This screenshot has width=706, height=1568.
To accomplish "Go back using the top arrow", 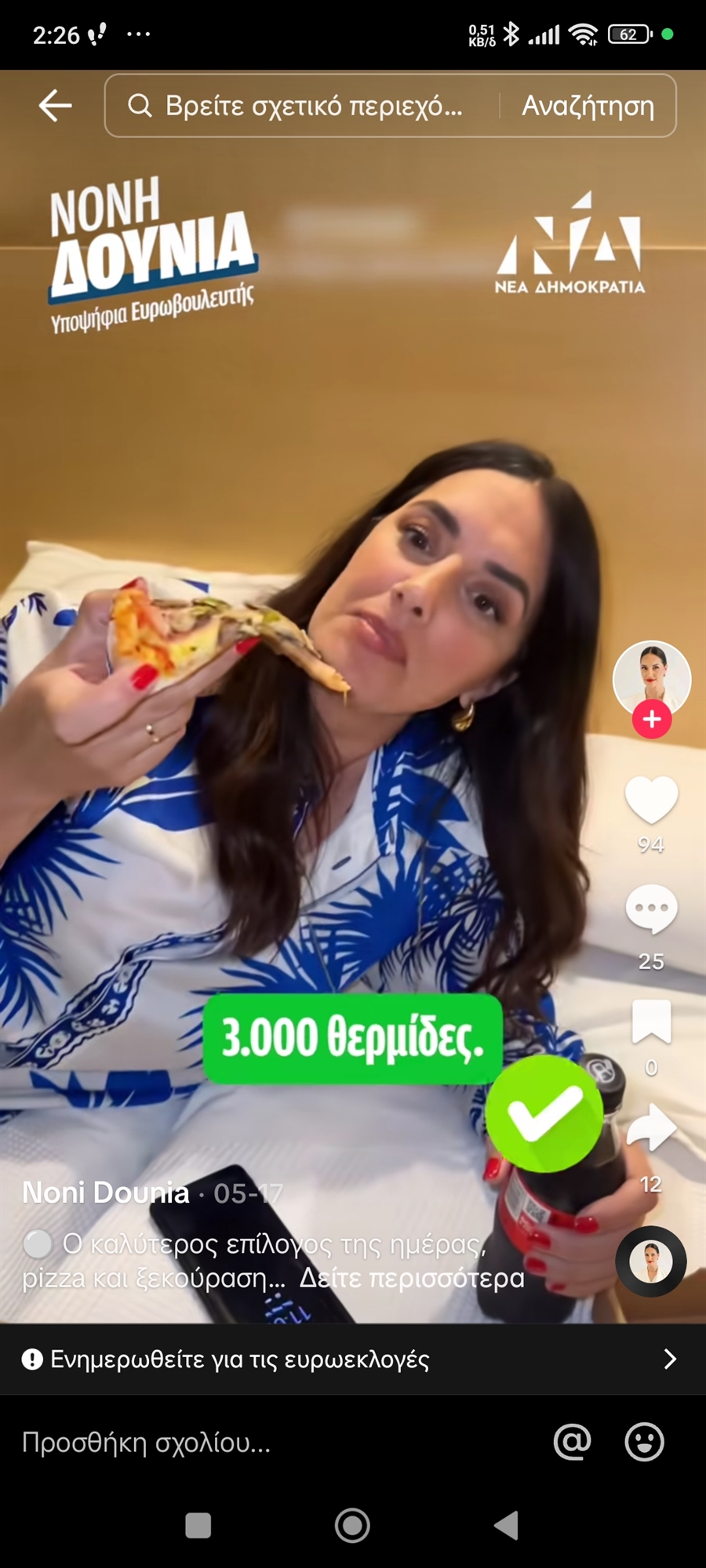I will tap(55, 106).
